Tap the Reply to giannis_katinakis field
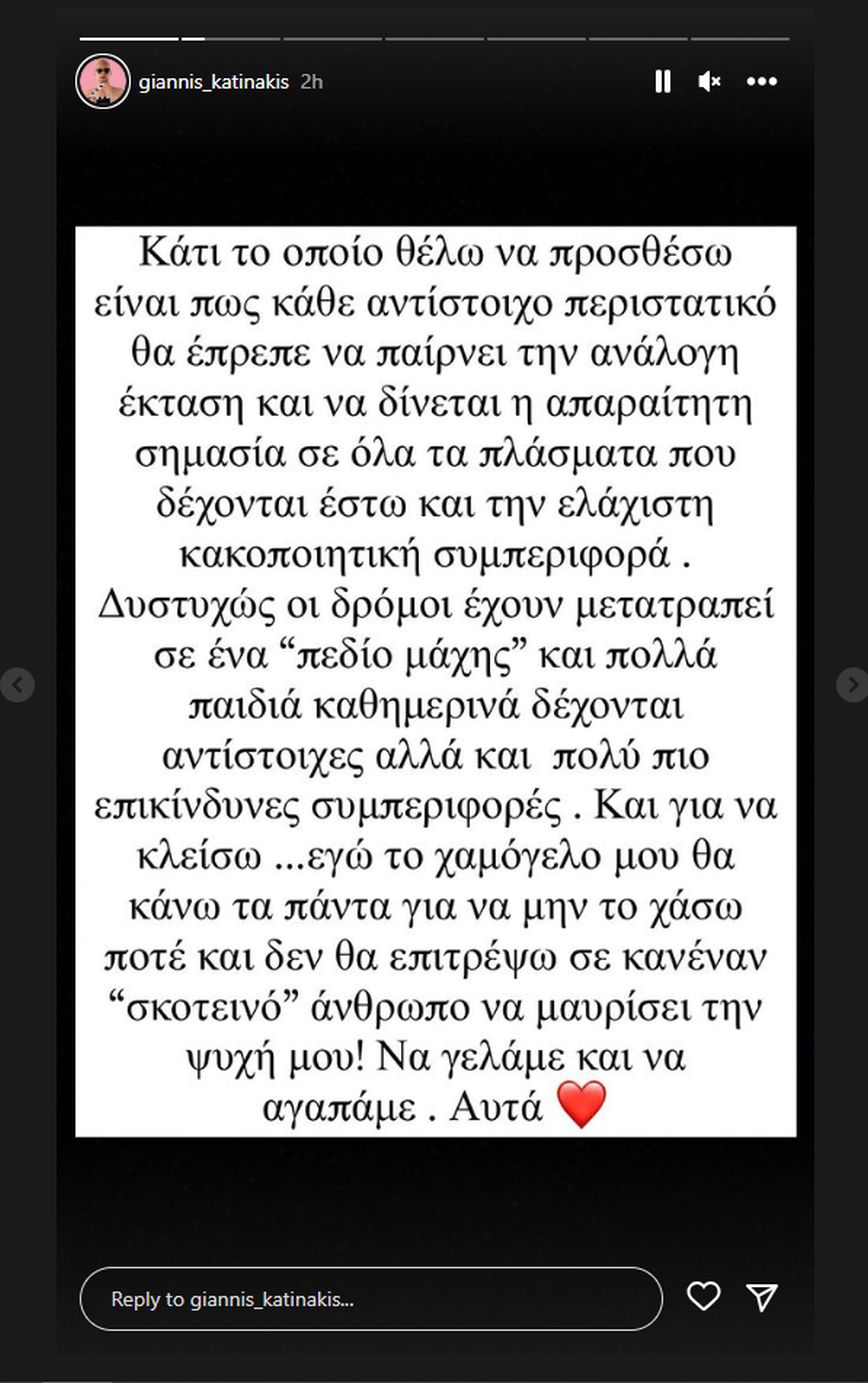Viewport: 868px width, 1383px height. point(371,1299)
